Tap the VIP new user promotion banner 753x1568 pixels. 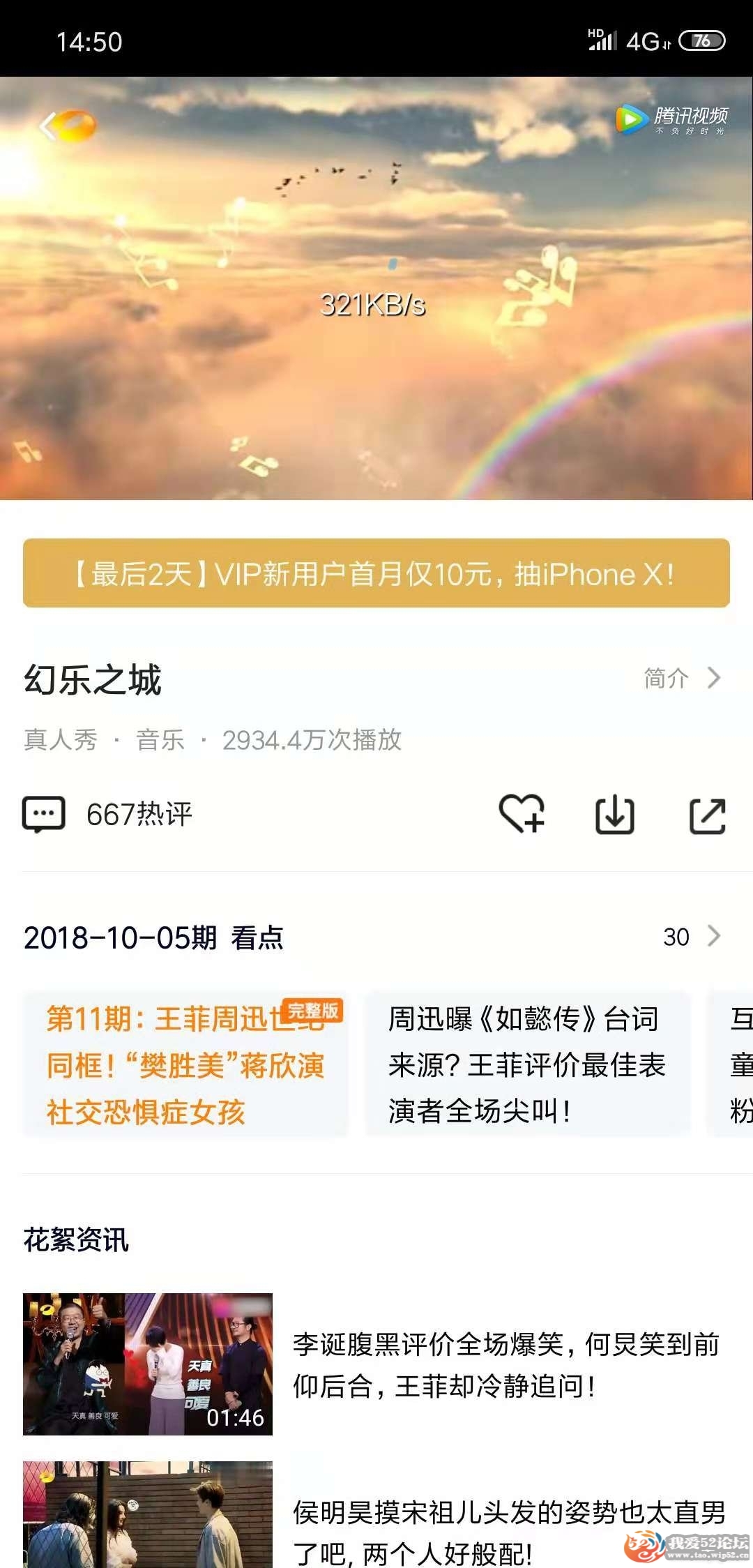(x=376, y=573)
